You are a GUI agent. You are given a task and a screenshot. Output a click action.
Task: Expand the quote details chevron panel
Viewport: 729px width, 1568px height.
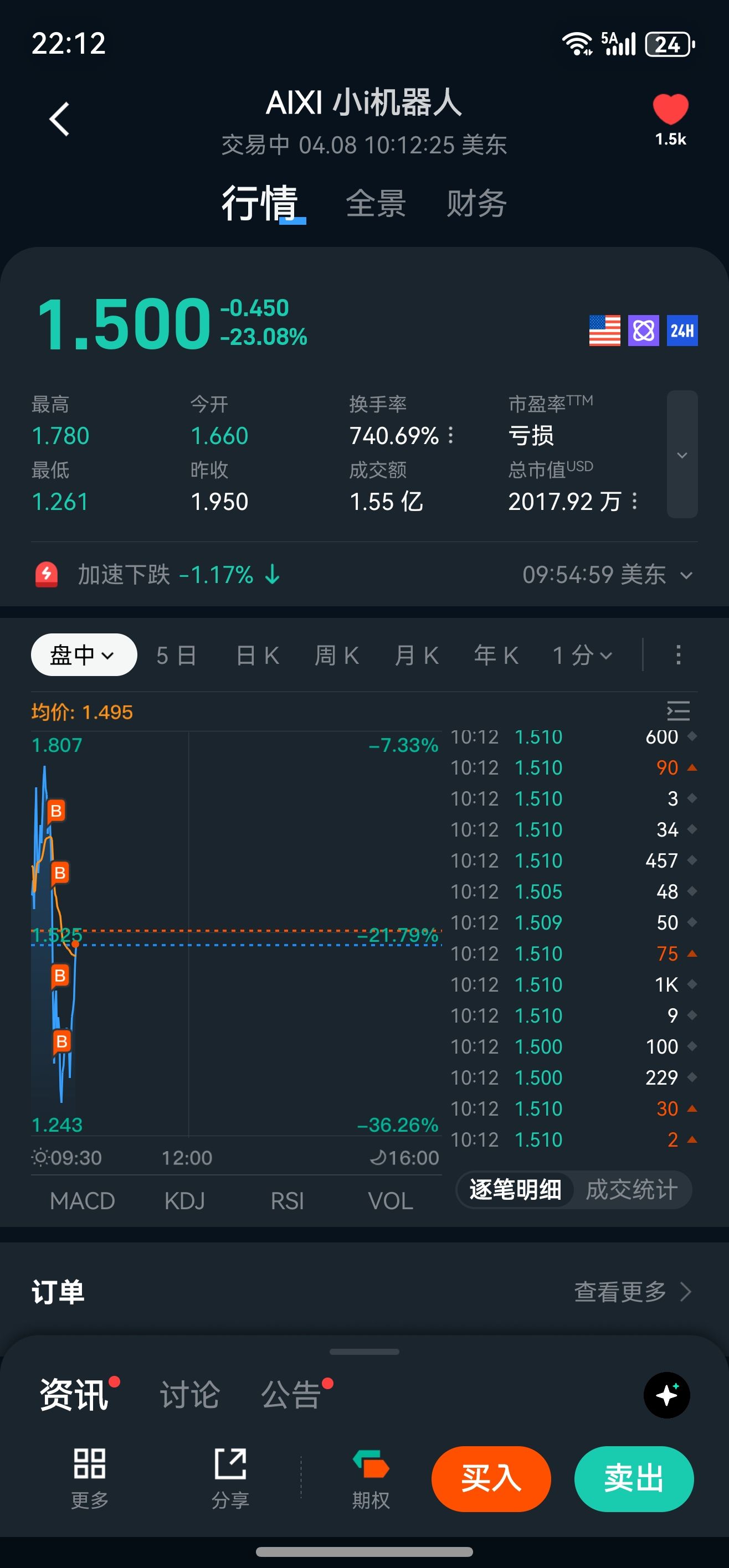coord(681,455)
